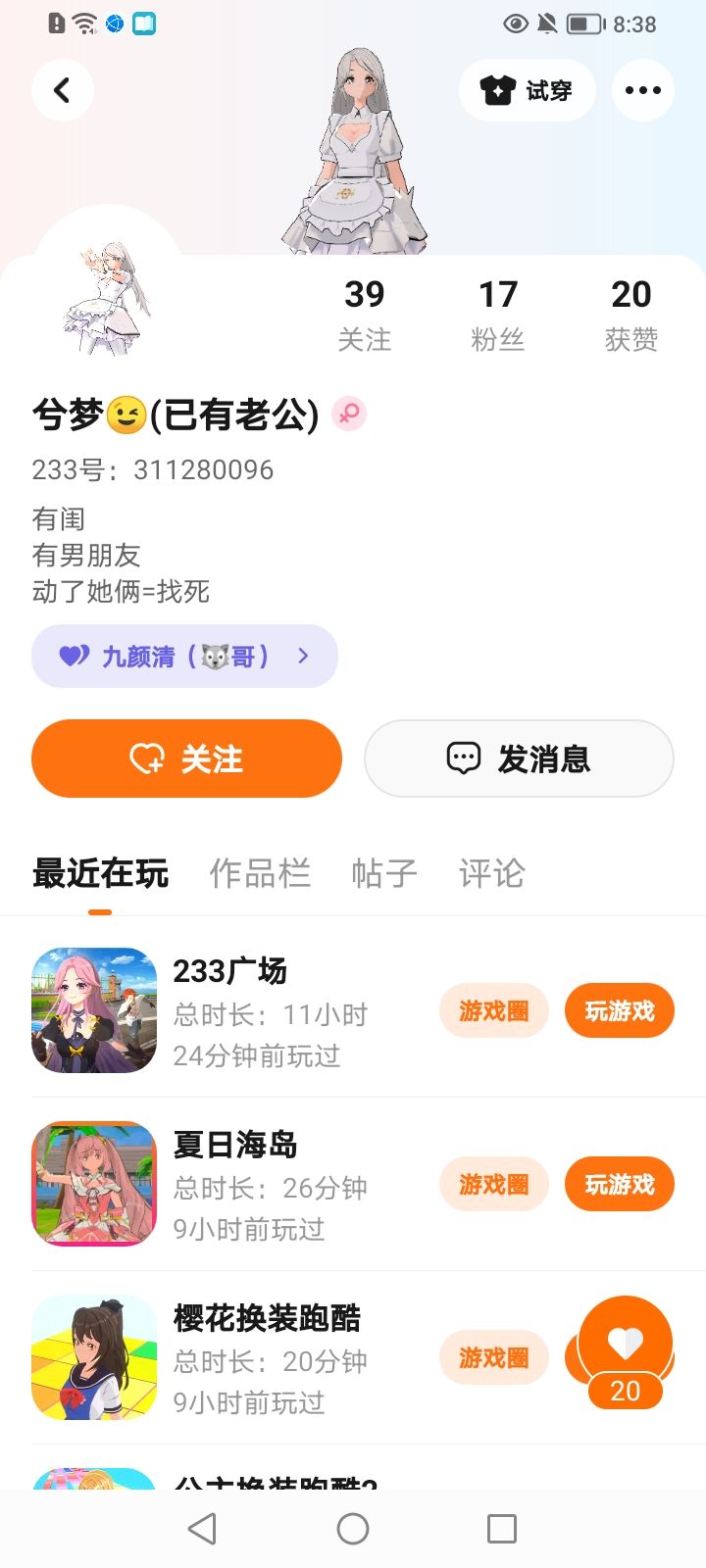
Task: Open 游戏圈 for 夏日海岛
Action: [x=493, y=1184]
